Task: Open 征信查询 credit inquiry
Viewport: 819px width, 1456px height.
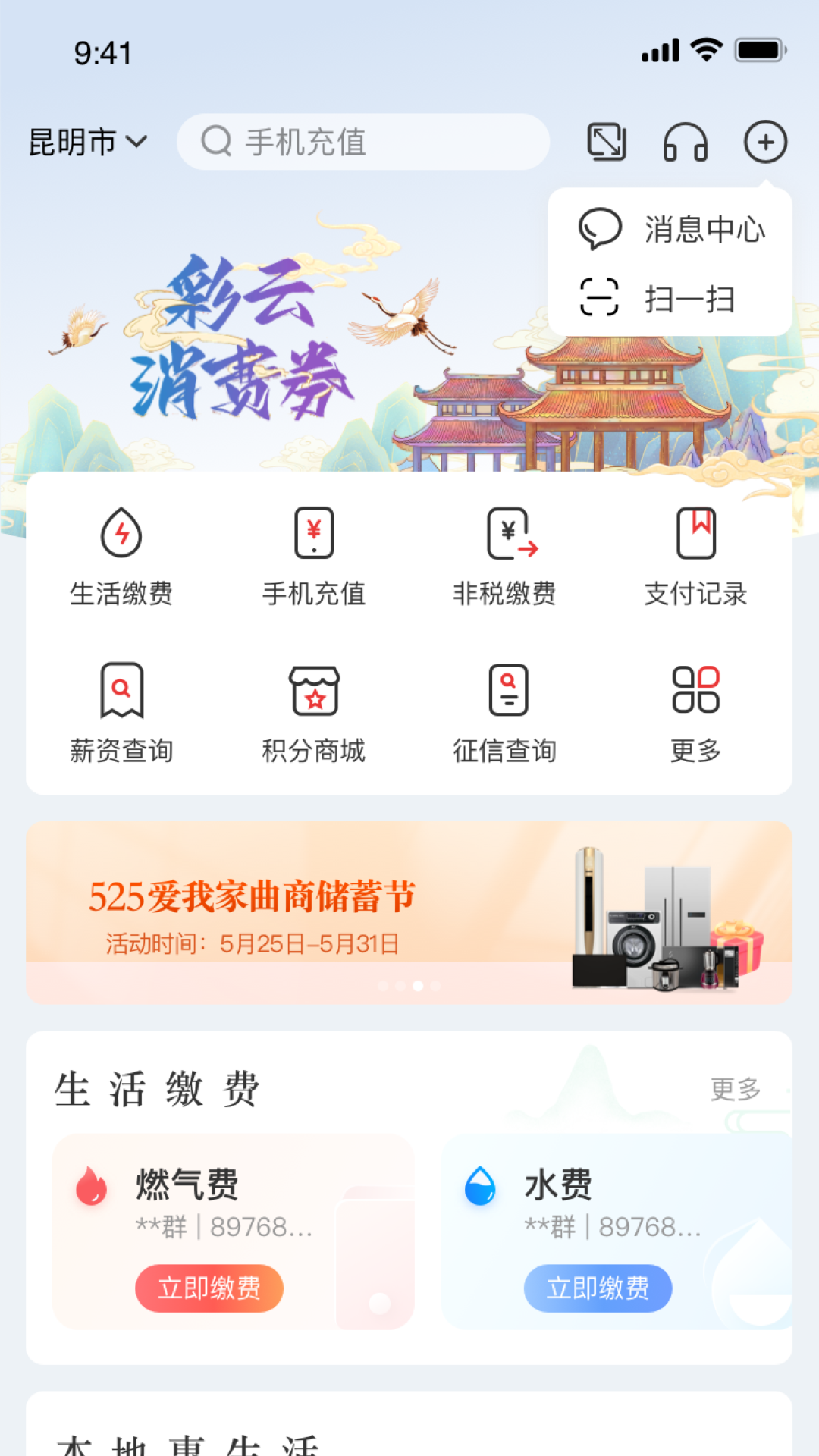Action: click(505, 714)
